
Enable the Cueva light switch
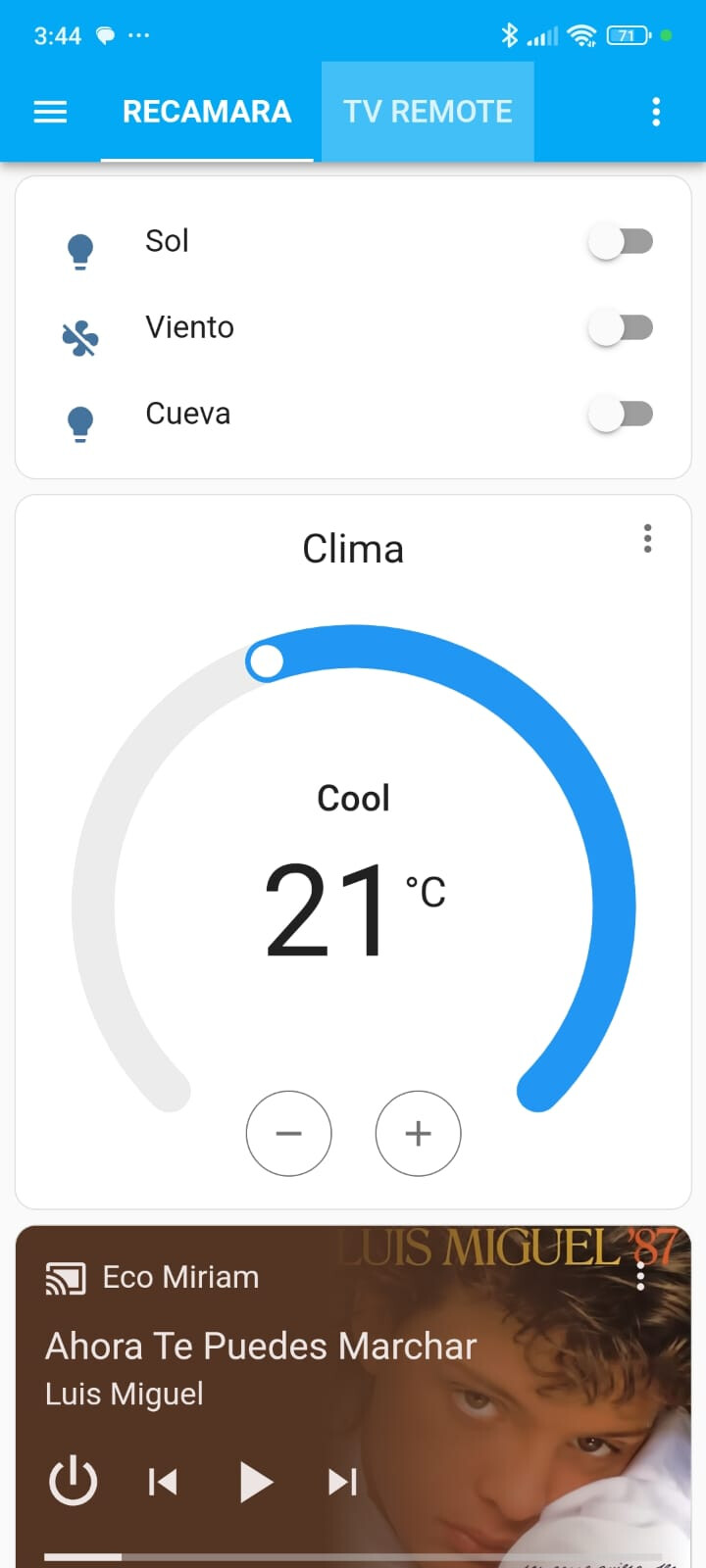[x=621, y=414]
